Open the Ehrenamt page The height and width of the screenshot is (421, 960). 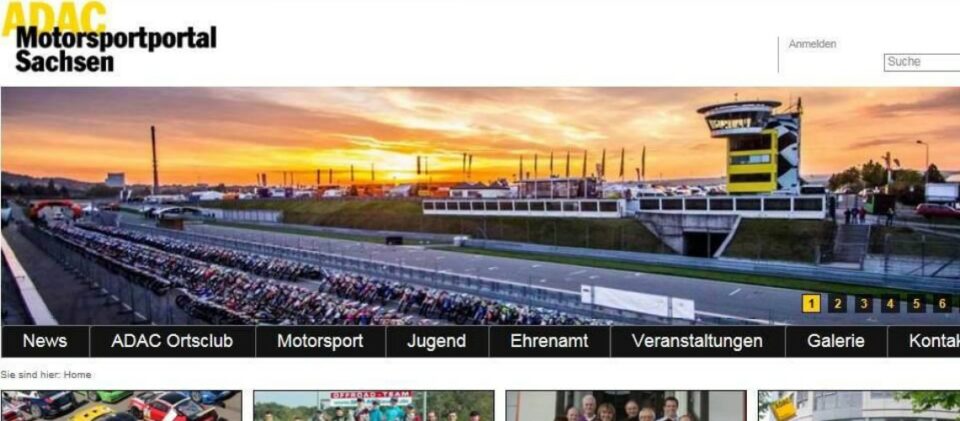point(549,341)
